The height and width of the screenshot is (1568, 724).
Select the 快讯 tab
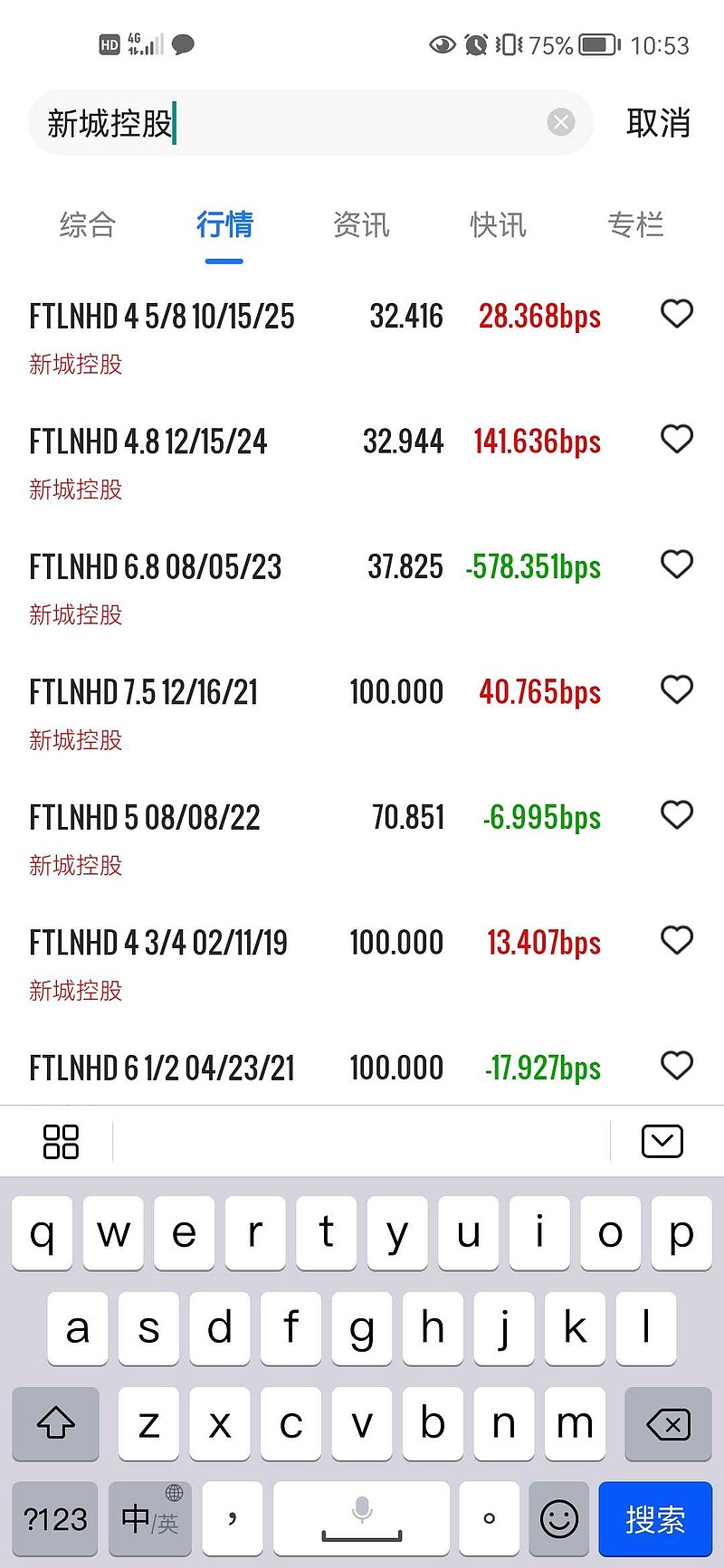(499, 225)
